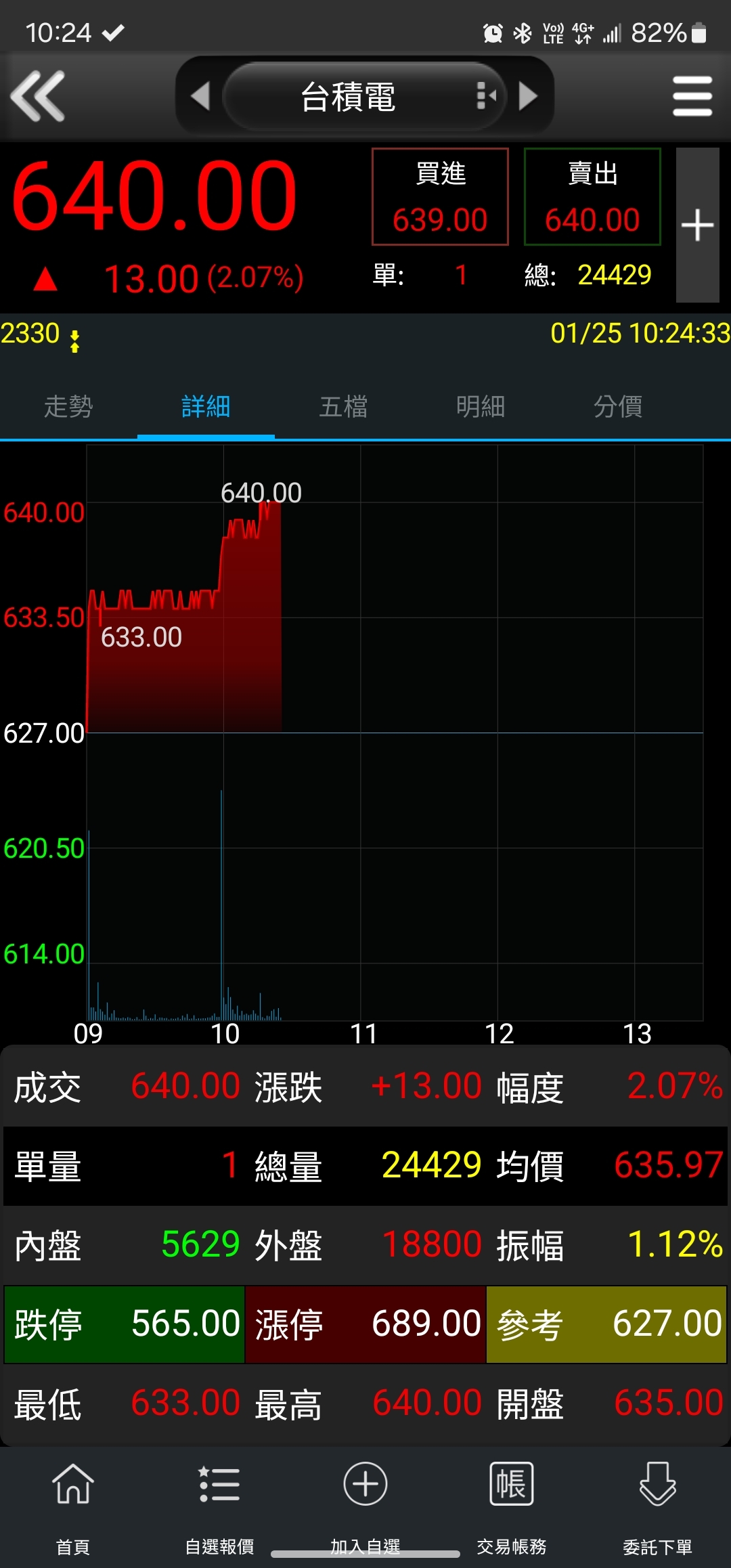The height and width of the screenshot is (1568, 731).
Task: Open the hamburger menu
Action: tap(692, 96)
